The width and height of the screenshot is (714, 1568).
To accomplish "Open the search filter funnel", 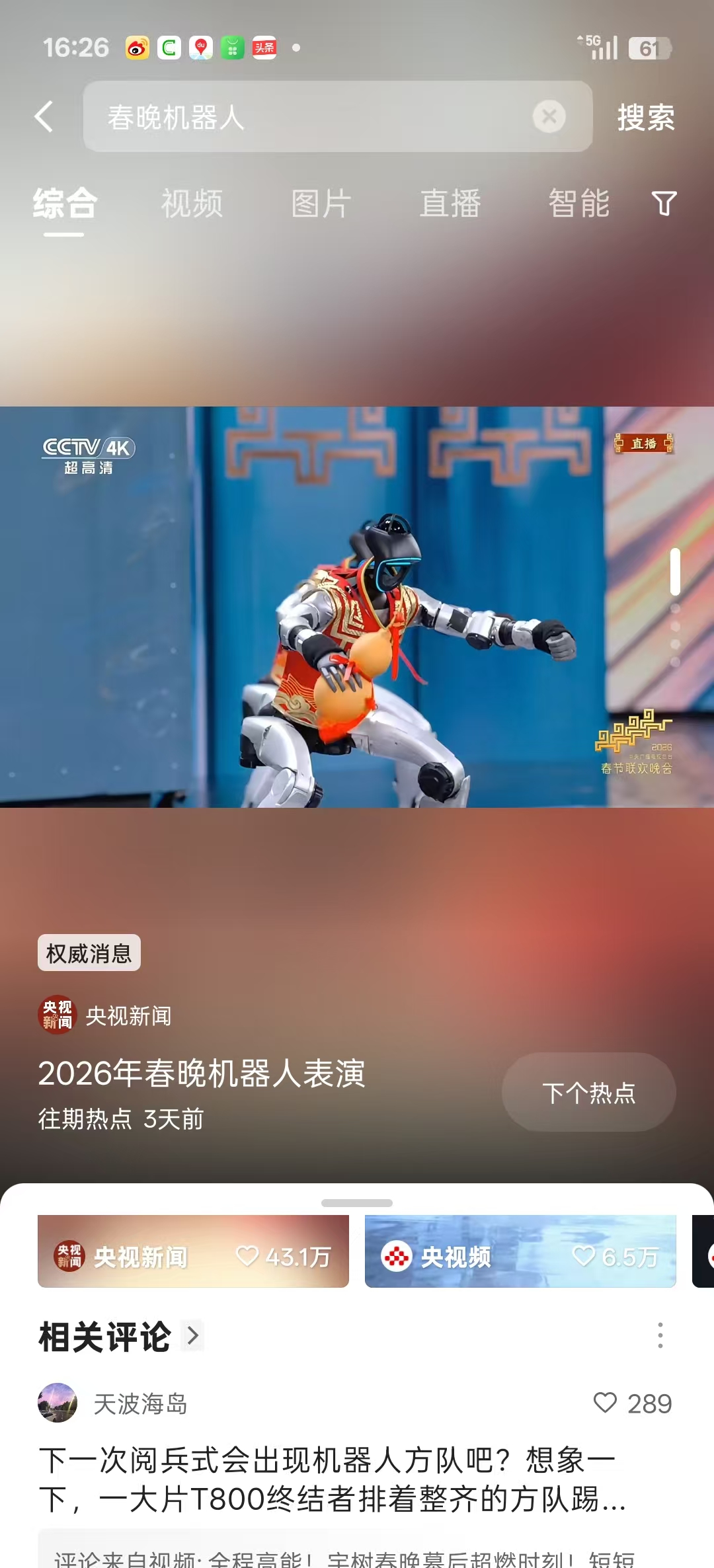I will [x=664, y=203].
